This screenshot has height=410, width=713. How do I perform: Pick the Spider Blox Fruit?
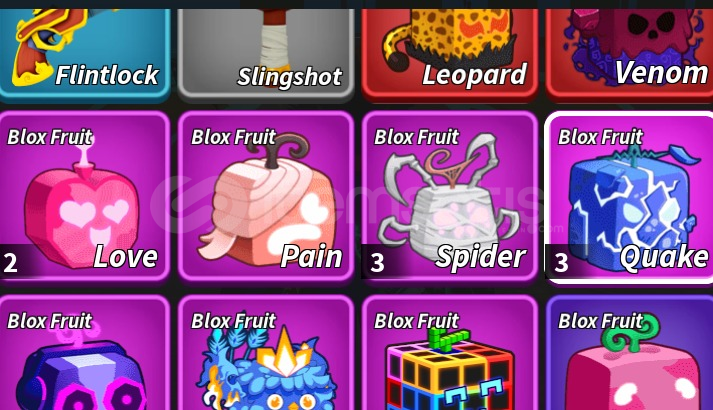[450, 198]
